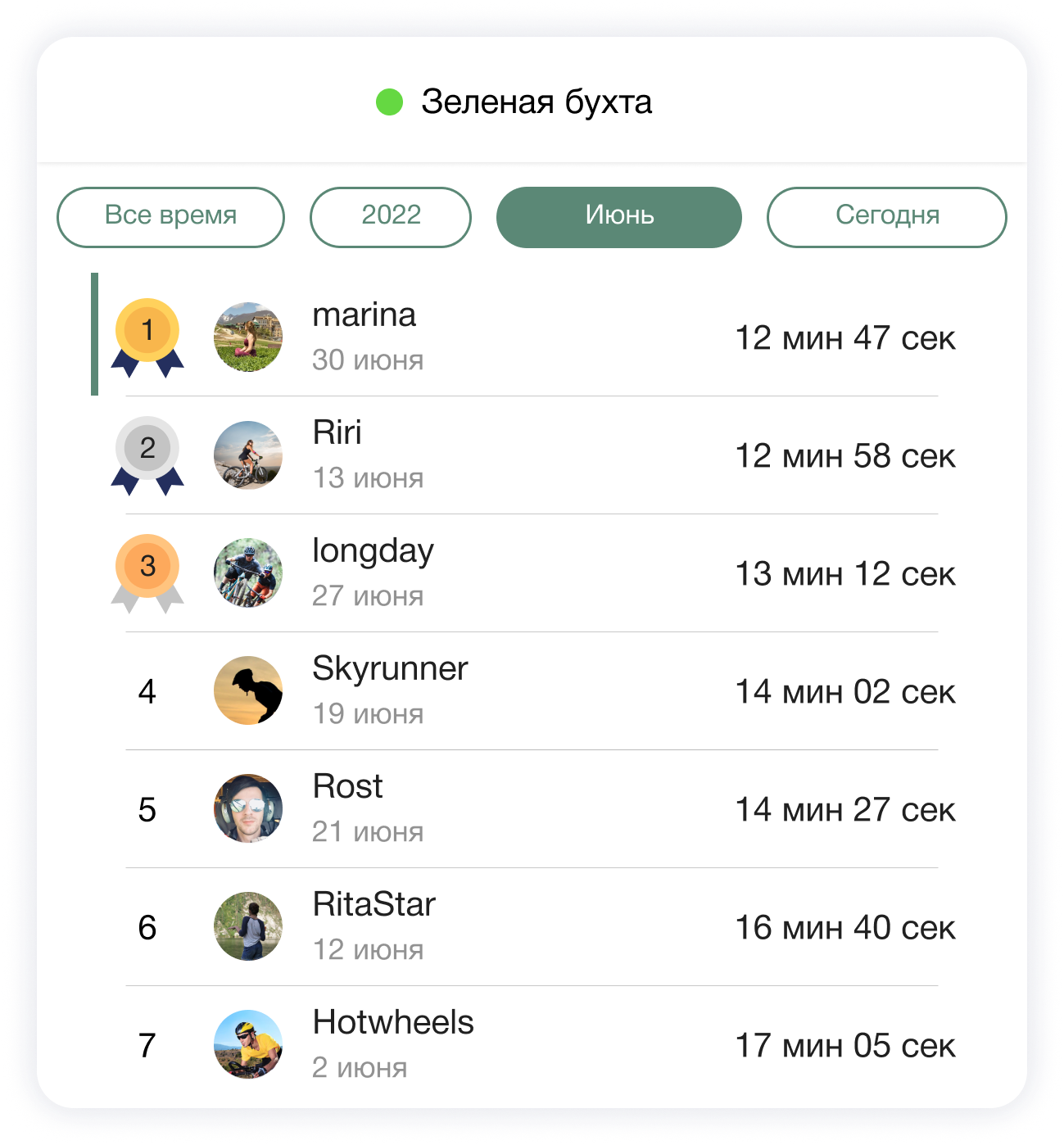View Hotwheels' result row
Image resolution: width=1064 pixels, height=1145 pixels.
531,1044
